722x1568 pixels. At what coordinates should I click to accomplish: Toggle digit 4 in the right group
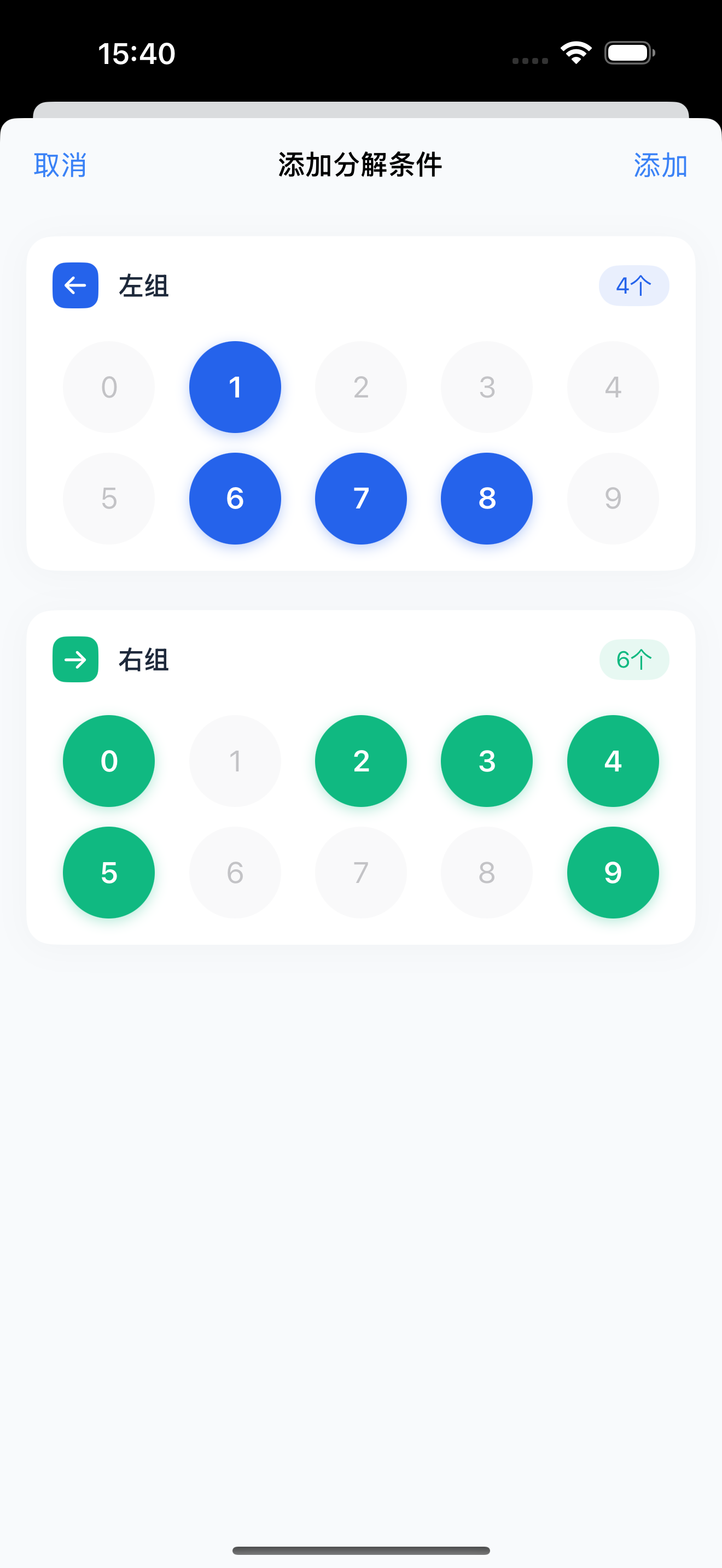coord(613,760)
